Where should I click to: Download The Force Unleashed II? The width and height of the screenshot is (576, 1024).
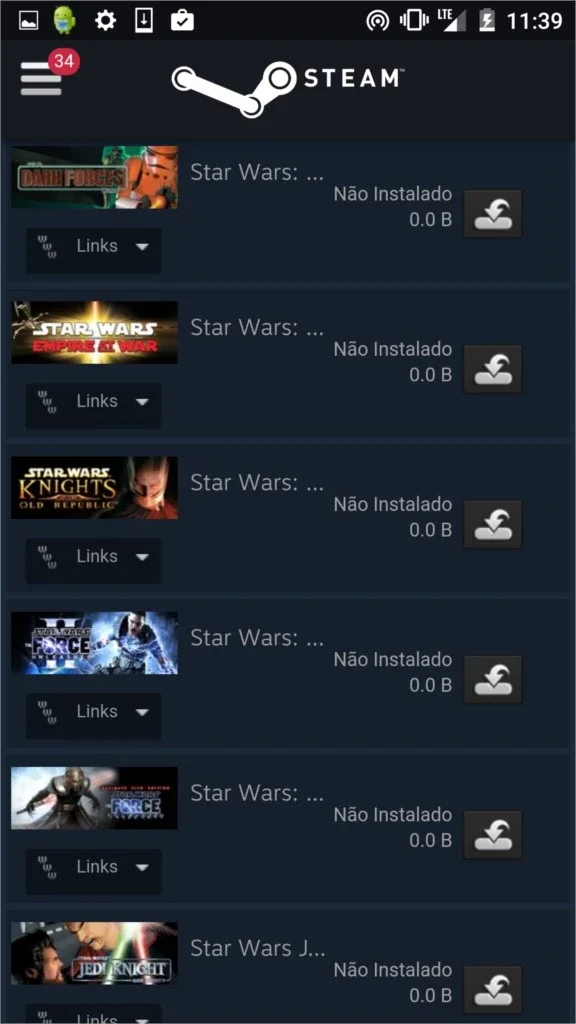(492, 679)
